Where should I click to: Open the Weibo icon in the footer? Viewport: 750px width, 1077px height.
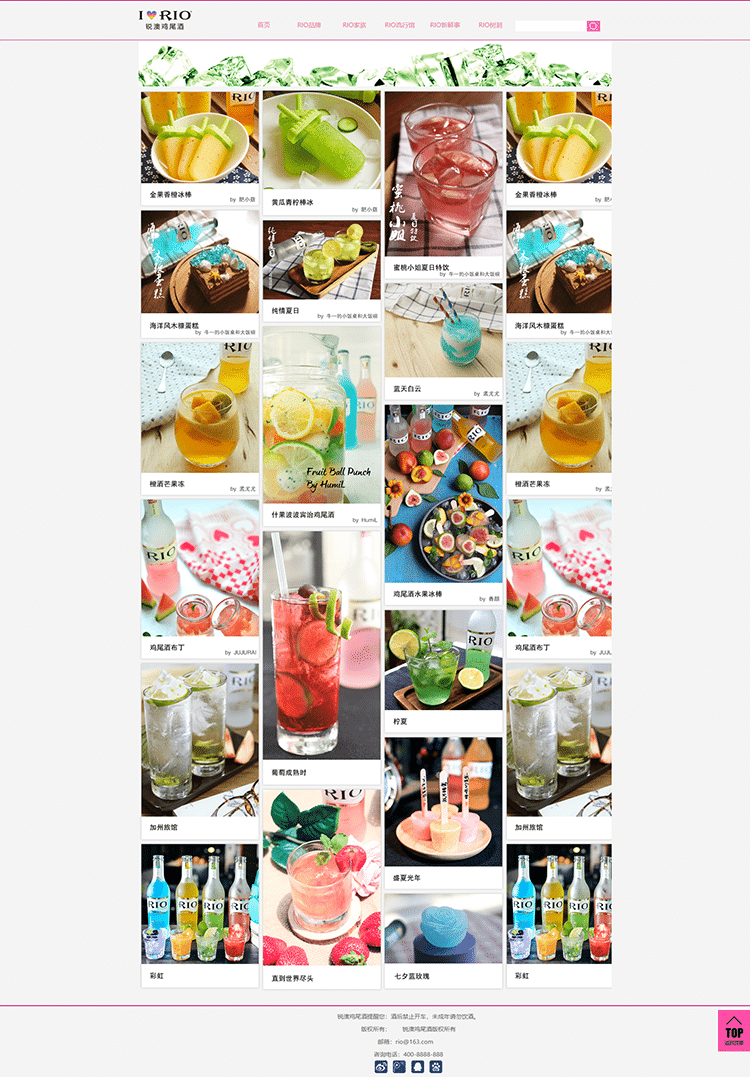(x=380, y=1066)
